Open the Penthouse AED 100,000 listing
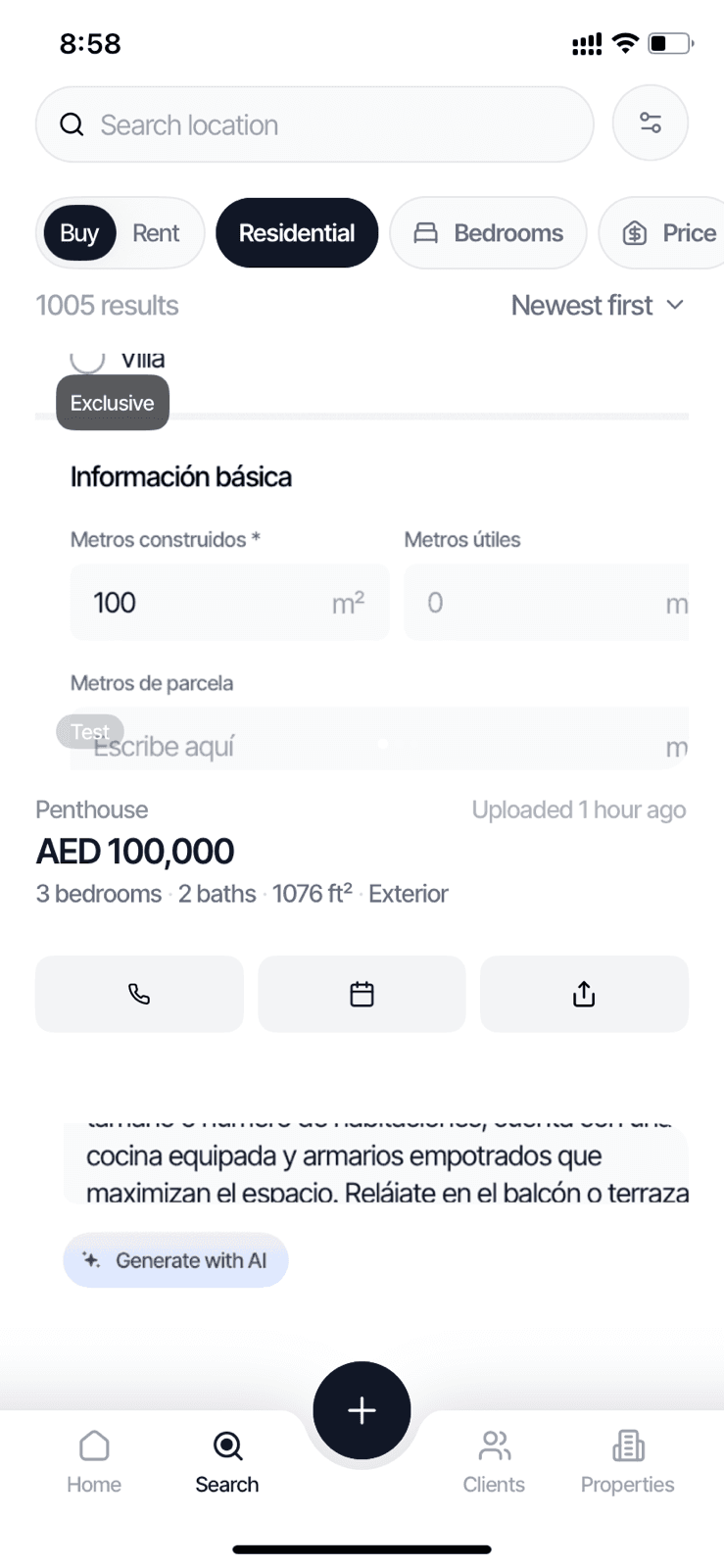The width and height of the screenshot is (724, 1568). click(x=135, y=851)
